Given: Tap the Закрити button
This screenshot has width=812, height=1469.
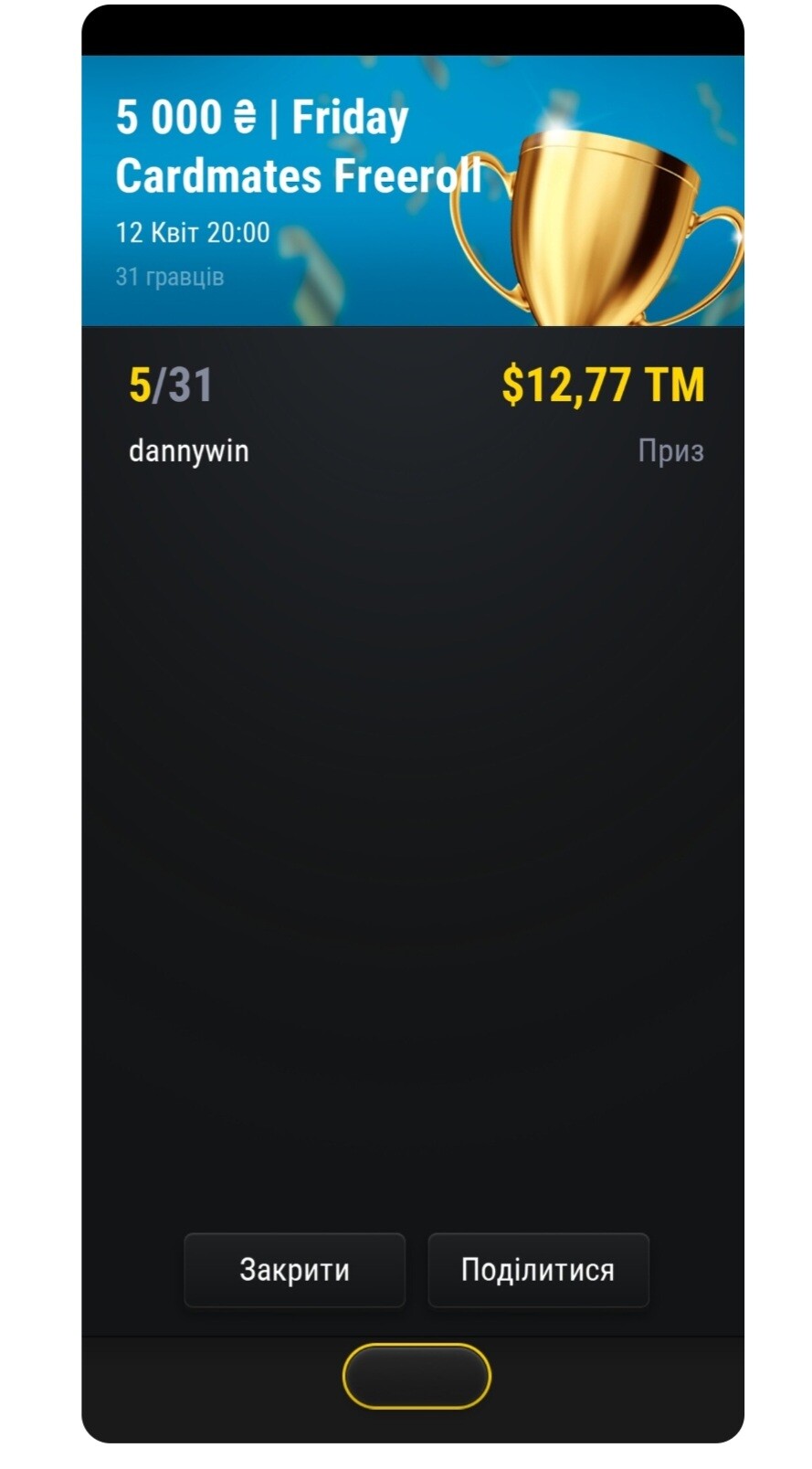Looking at the screenshot, I should [294, 1270].
